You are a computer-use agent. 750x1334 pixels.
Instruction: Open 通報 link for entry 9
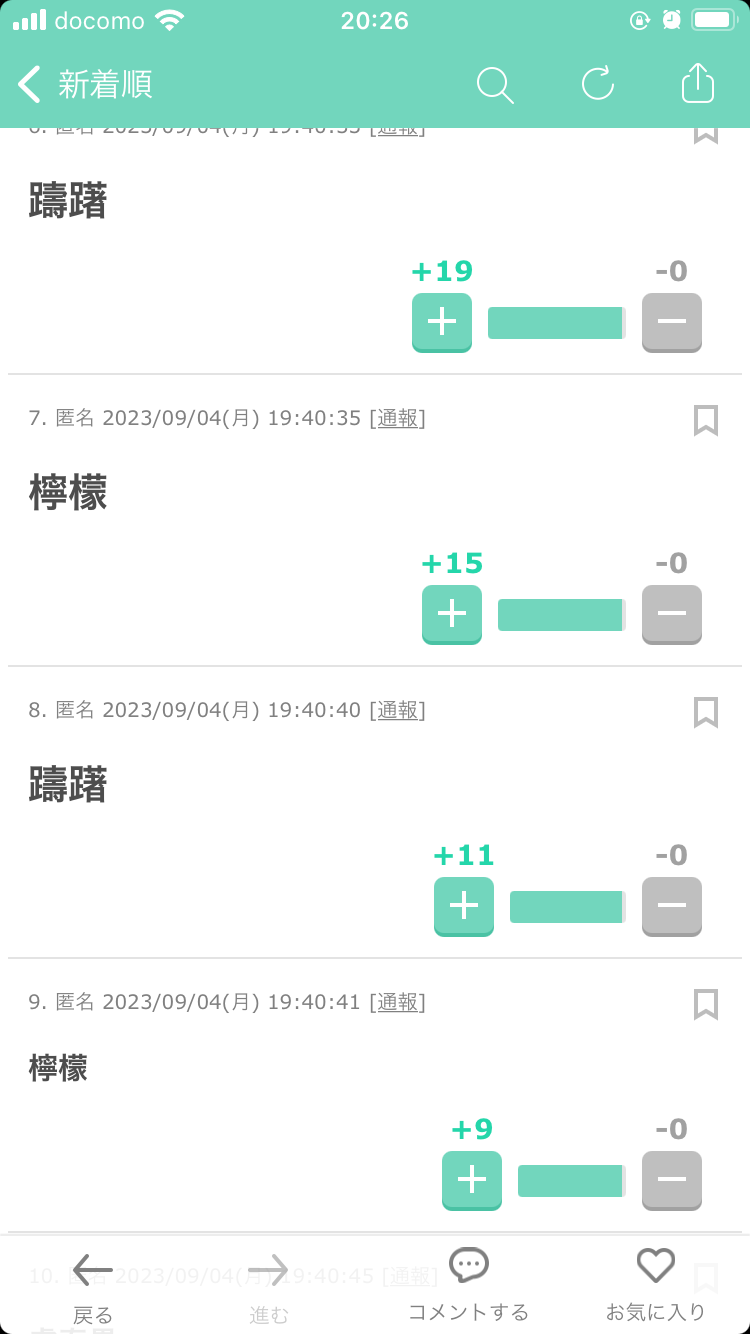[x=398, y=1002]
